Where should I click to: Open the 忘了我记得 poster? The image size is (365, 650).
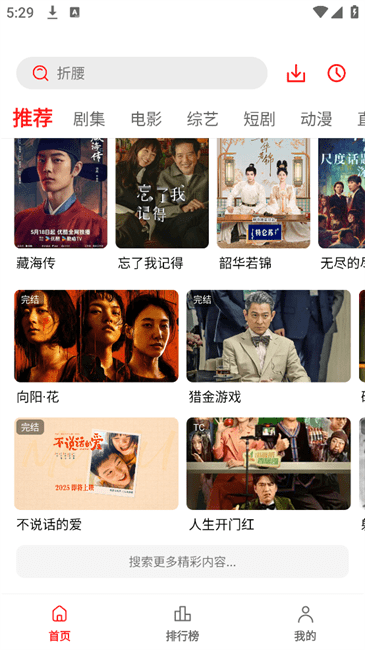click(162, 193)
